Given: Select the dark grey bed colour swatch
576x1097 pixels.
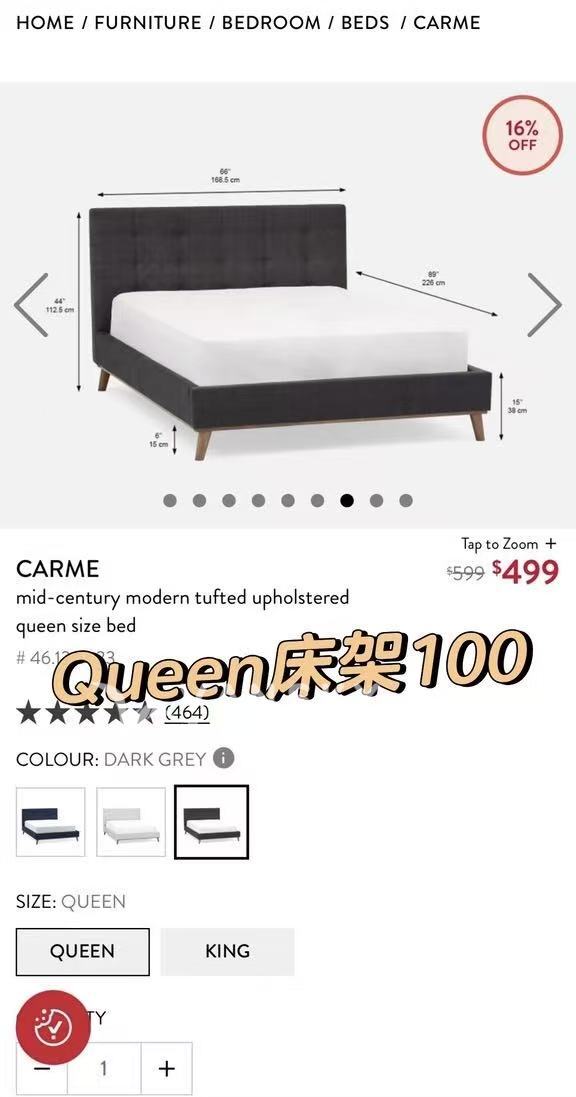Looking at the screenshot, I should point(211,822).
